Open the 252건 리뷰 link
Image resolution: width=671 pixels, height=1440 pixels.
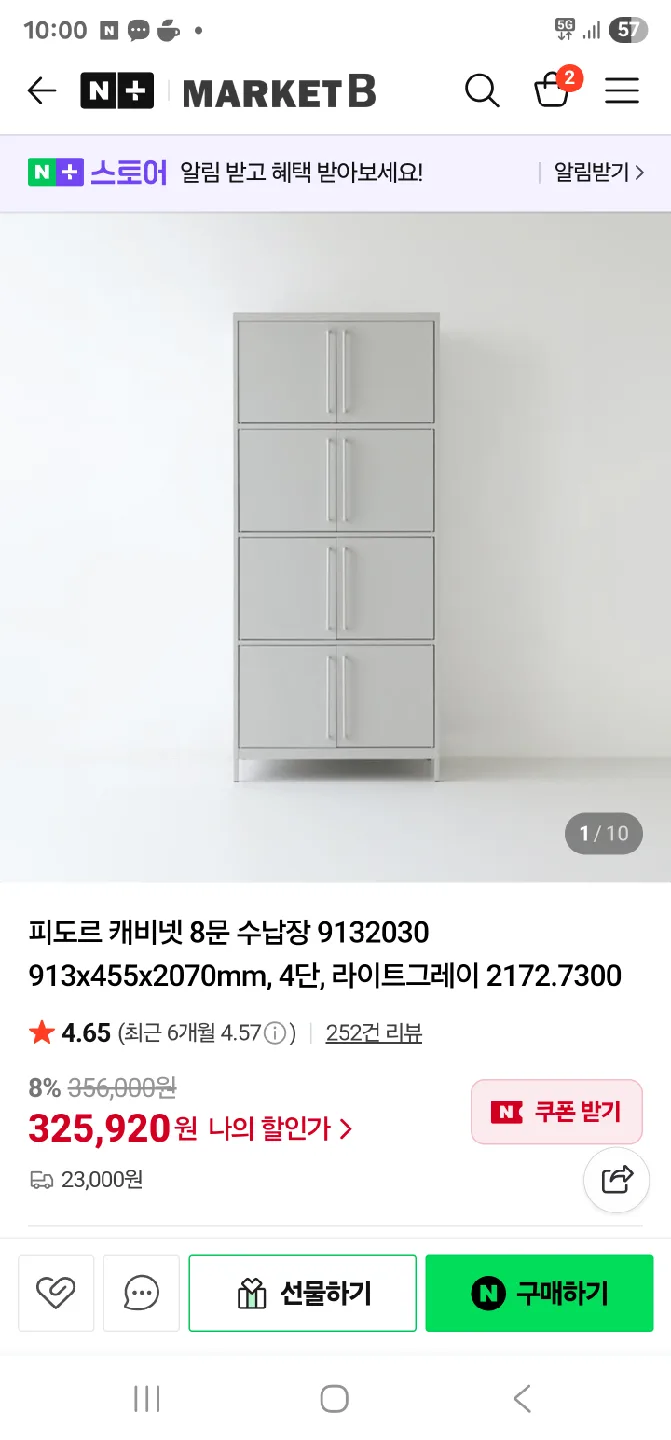tap(373, 1033)
